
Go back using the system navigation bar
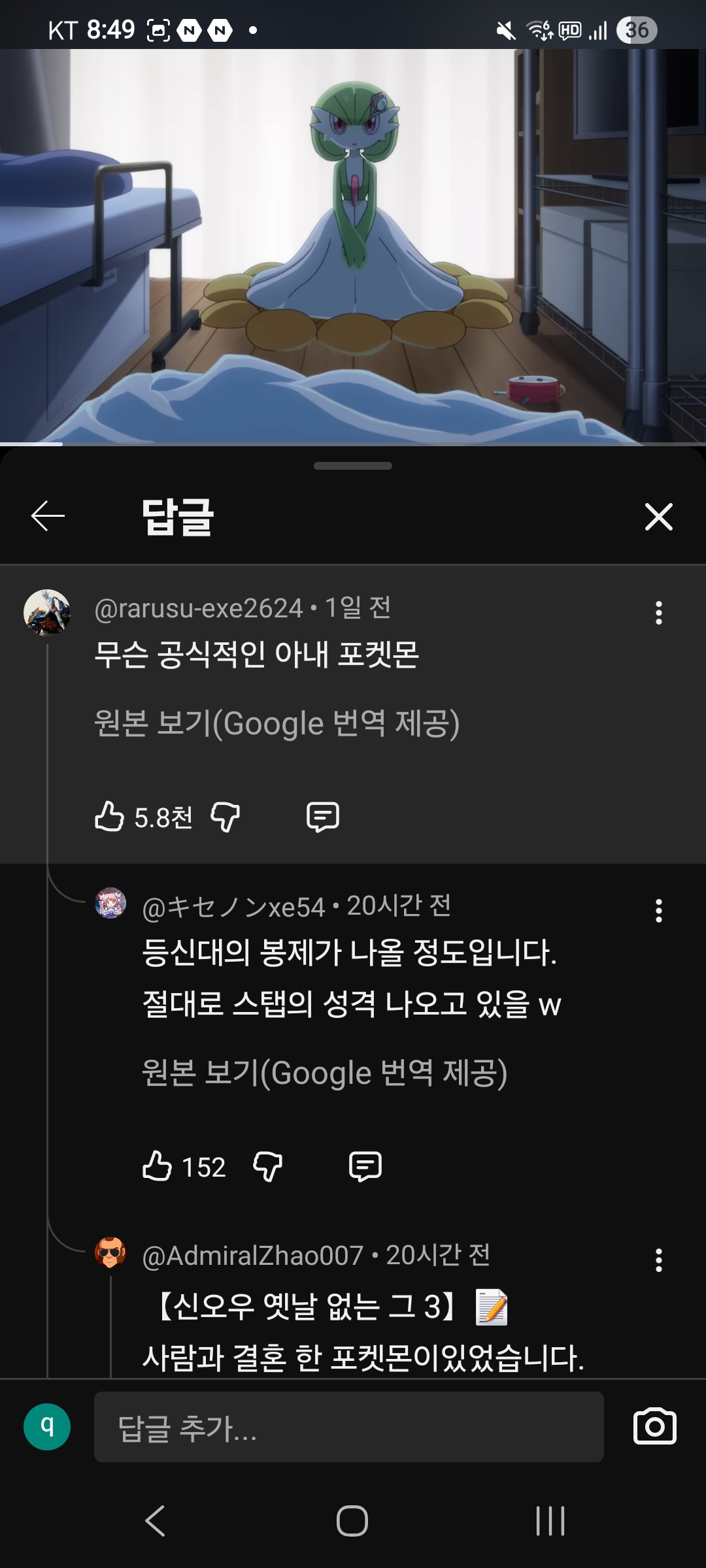pyautogui.click(x=155, y=1520)
